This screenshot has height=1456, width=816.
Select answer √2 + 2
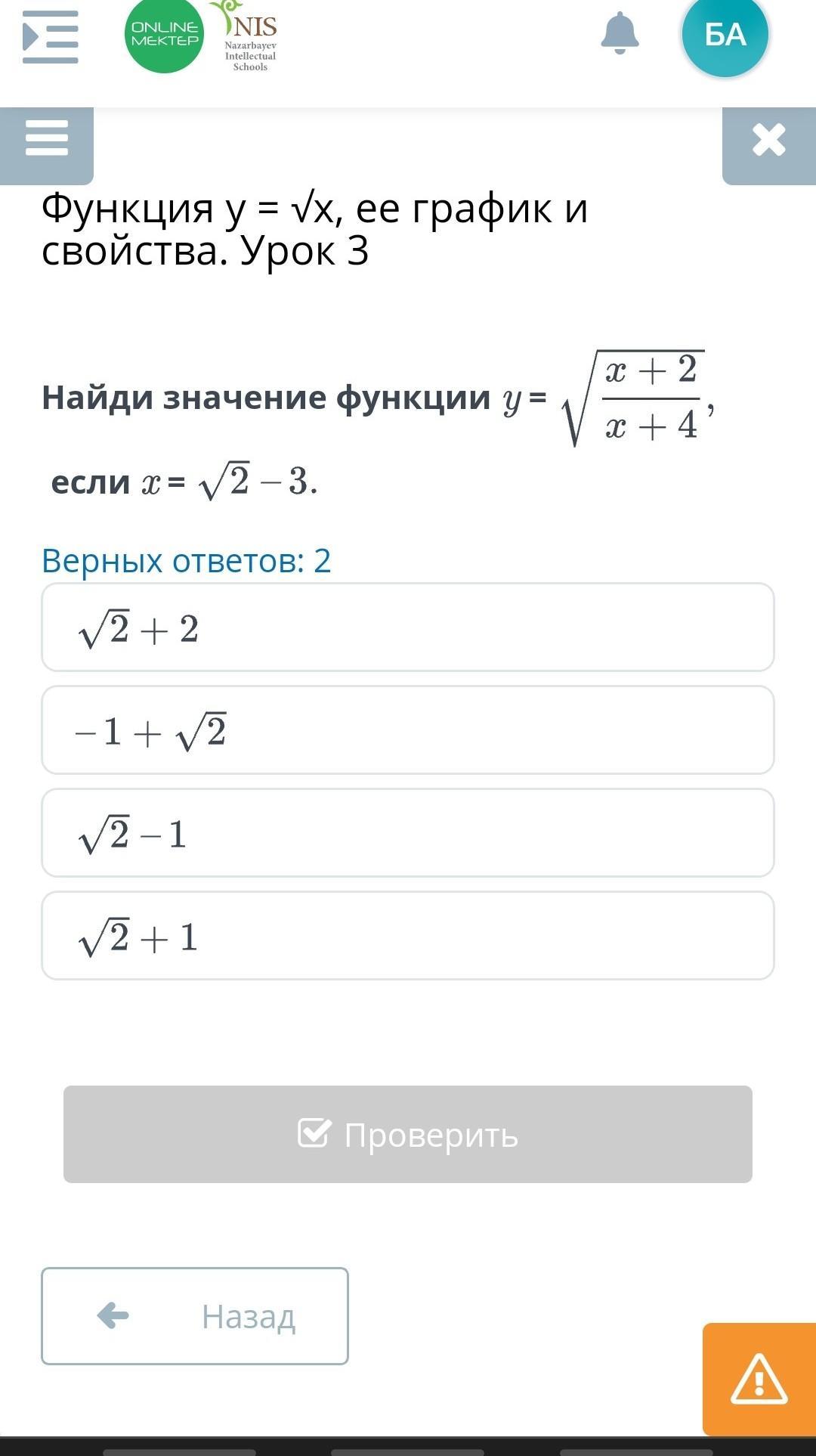(408, 627)
